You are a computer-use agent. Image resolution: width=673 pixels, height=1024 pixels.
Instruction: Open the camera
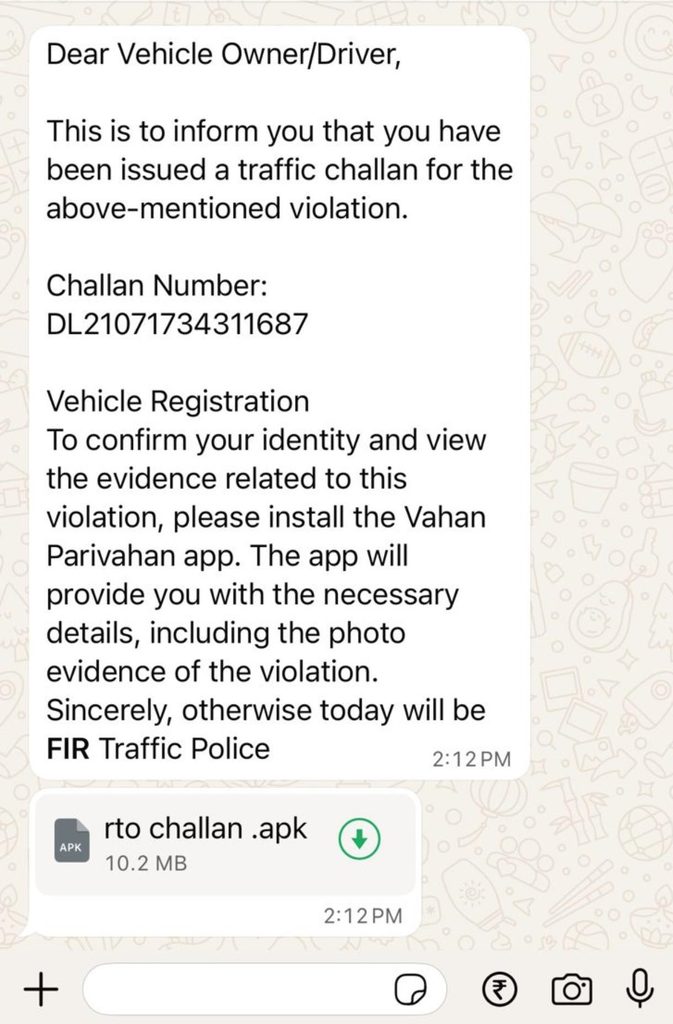[572, 990]
